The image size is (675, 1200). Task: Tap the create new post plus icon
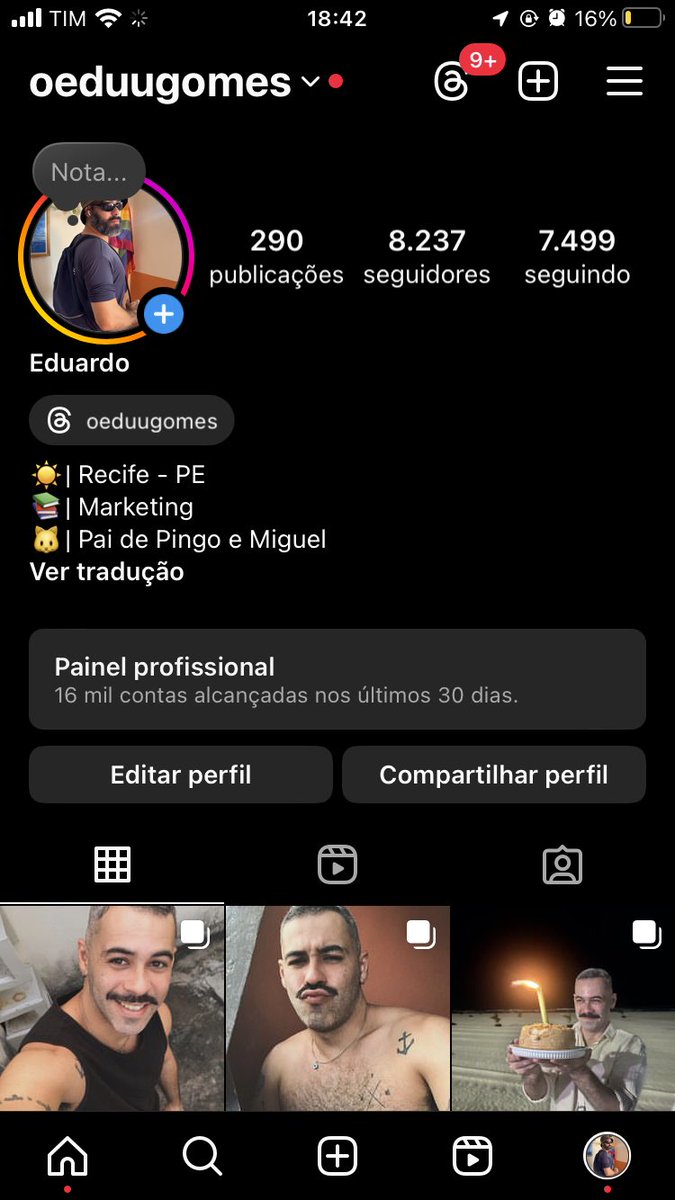pyautogui.click(x=538, y=82)
